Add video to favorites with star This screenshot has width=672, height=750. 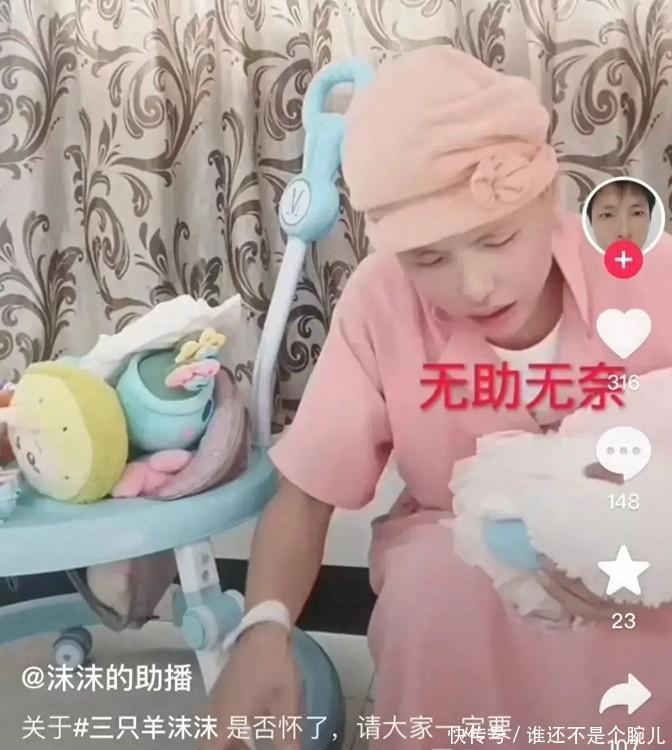(x=624, y=571)
